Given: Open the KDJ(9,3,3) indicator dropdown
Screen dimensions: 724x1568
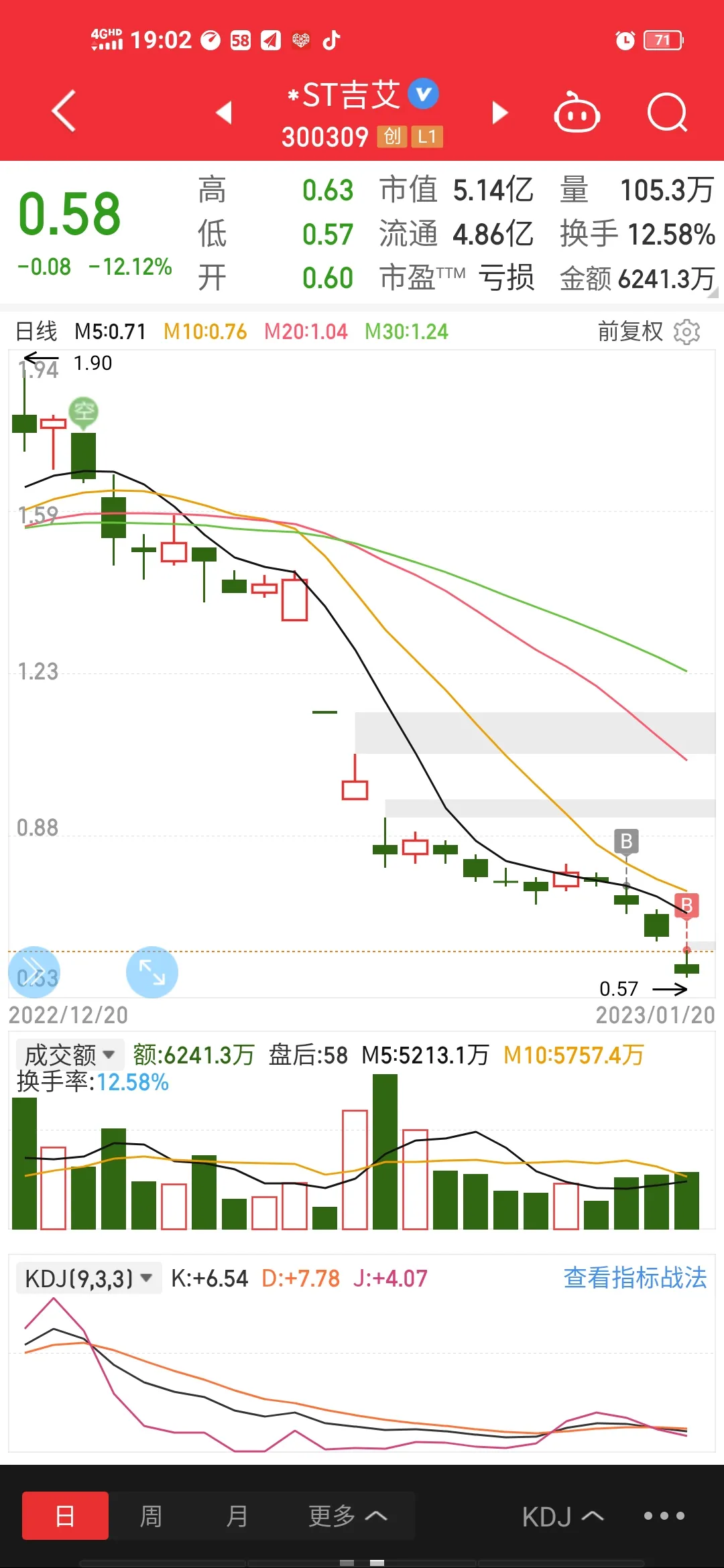Looking at the screenshot, I should pyautogui.click(x=88, y=1279).
